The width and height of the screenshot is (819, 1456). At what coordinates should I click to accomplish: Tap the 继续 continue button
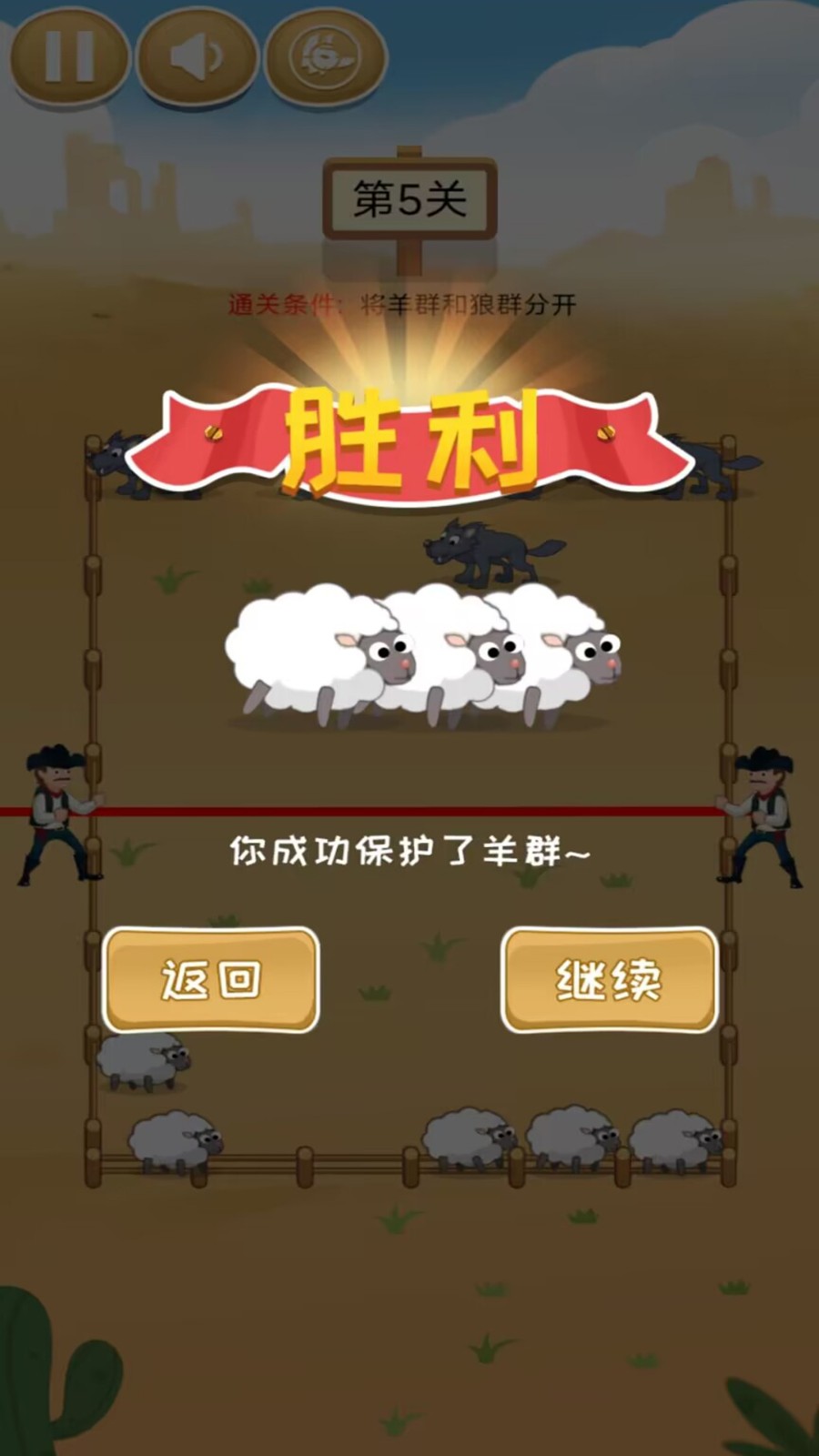point(609,980)
